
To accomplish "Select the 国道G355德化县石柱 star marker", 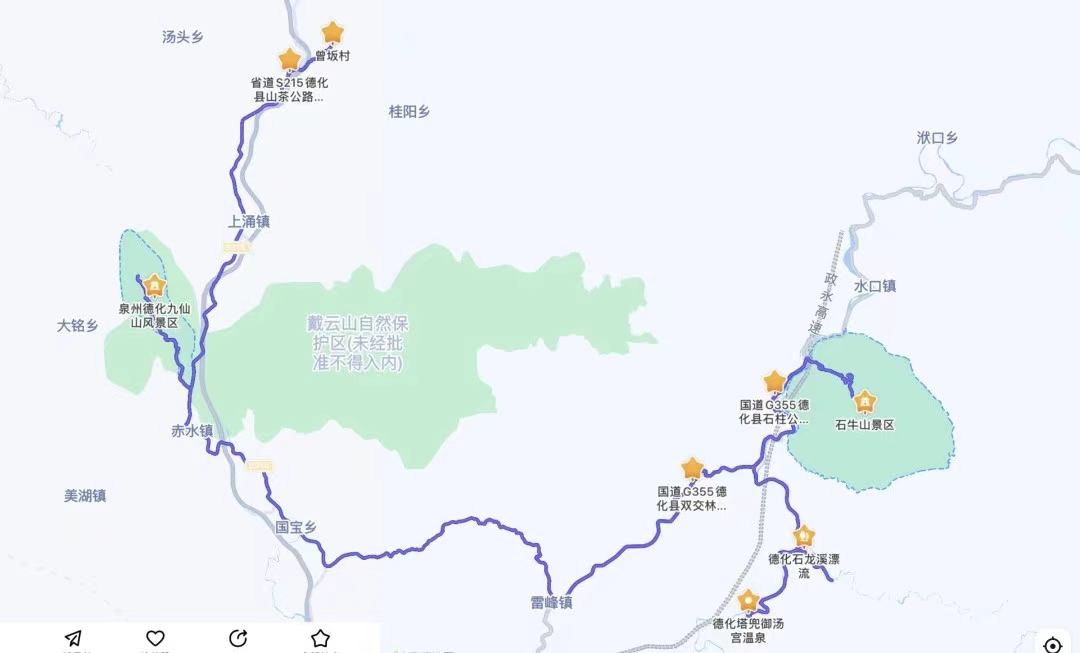I will point(774,382).
